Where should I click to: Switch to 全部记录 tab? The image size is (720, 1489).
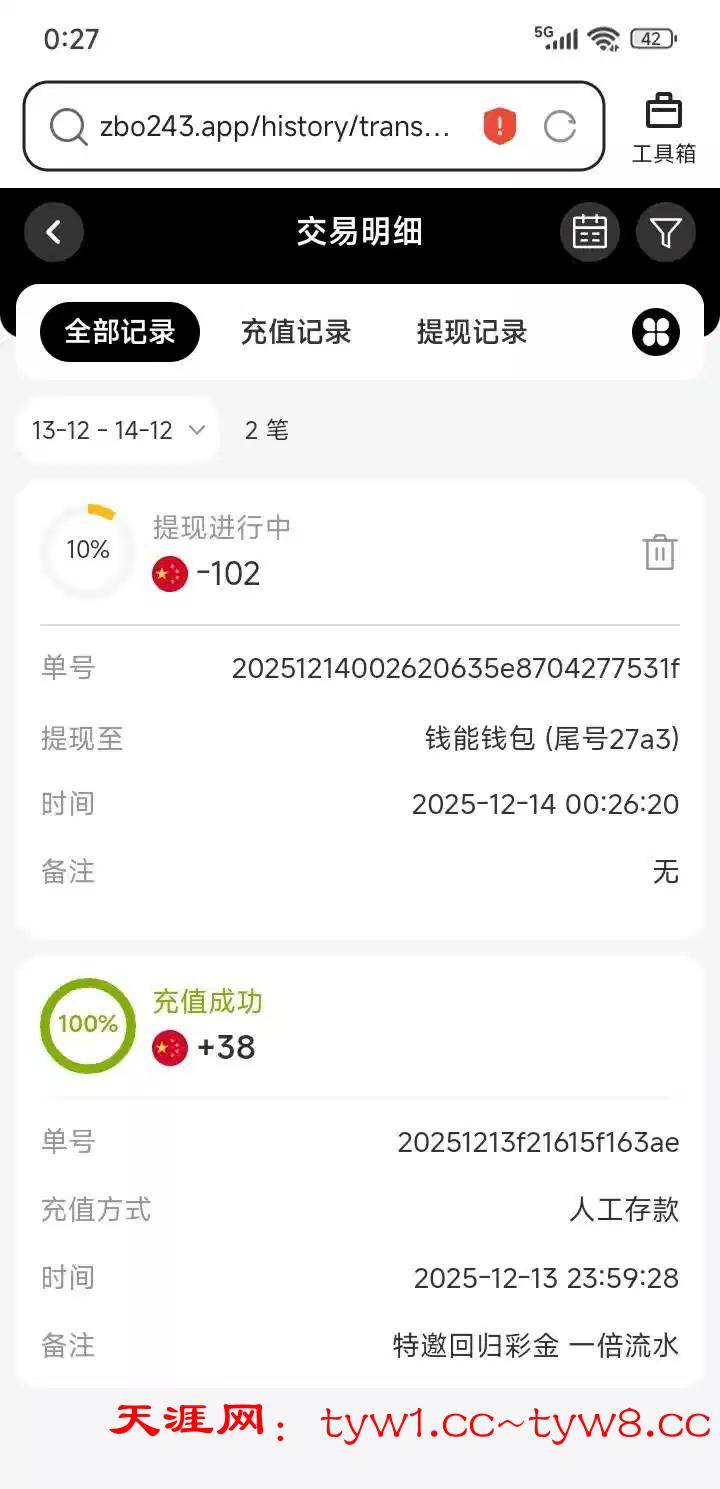(x=120, y=332)
